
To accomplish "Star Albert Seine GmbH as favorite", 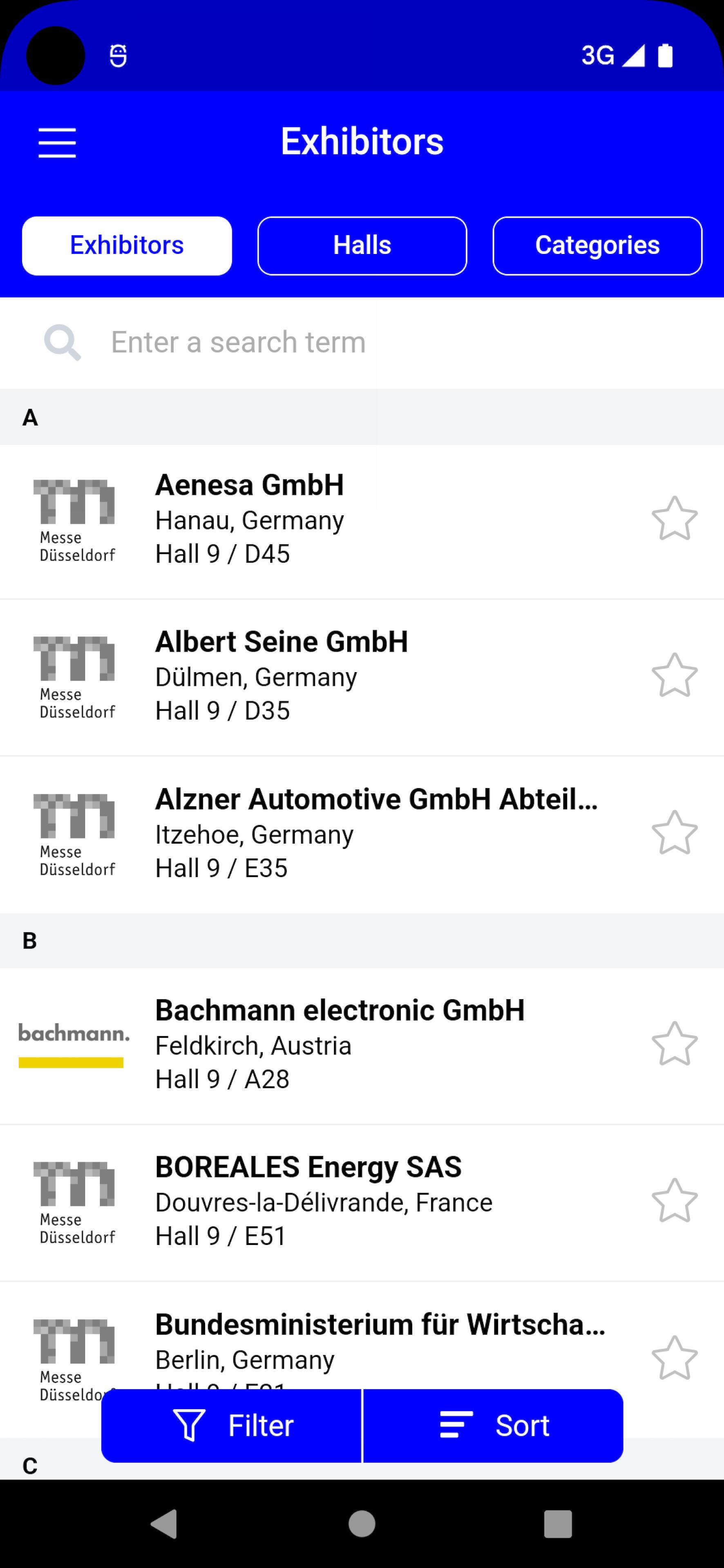I will (x=675, y=676).
